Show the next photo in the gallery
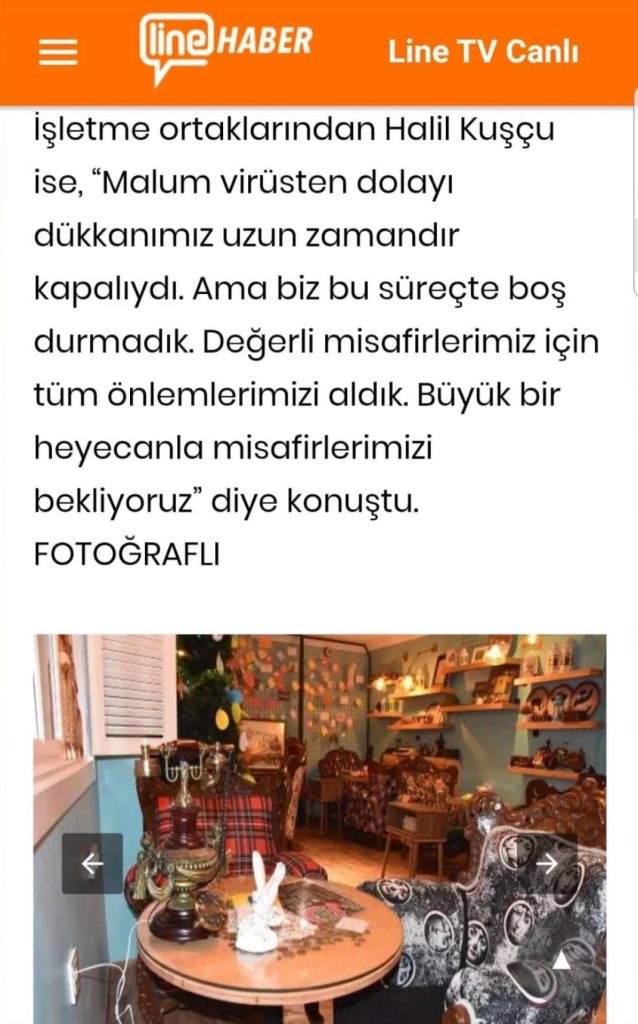This screenshot has height=1024, width=638. 547,863
